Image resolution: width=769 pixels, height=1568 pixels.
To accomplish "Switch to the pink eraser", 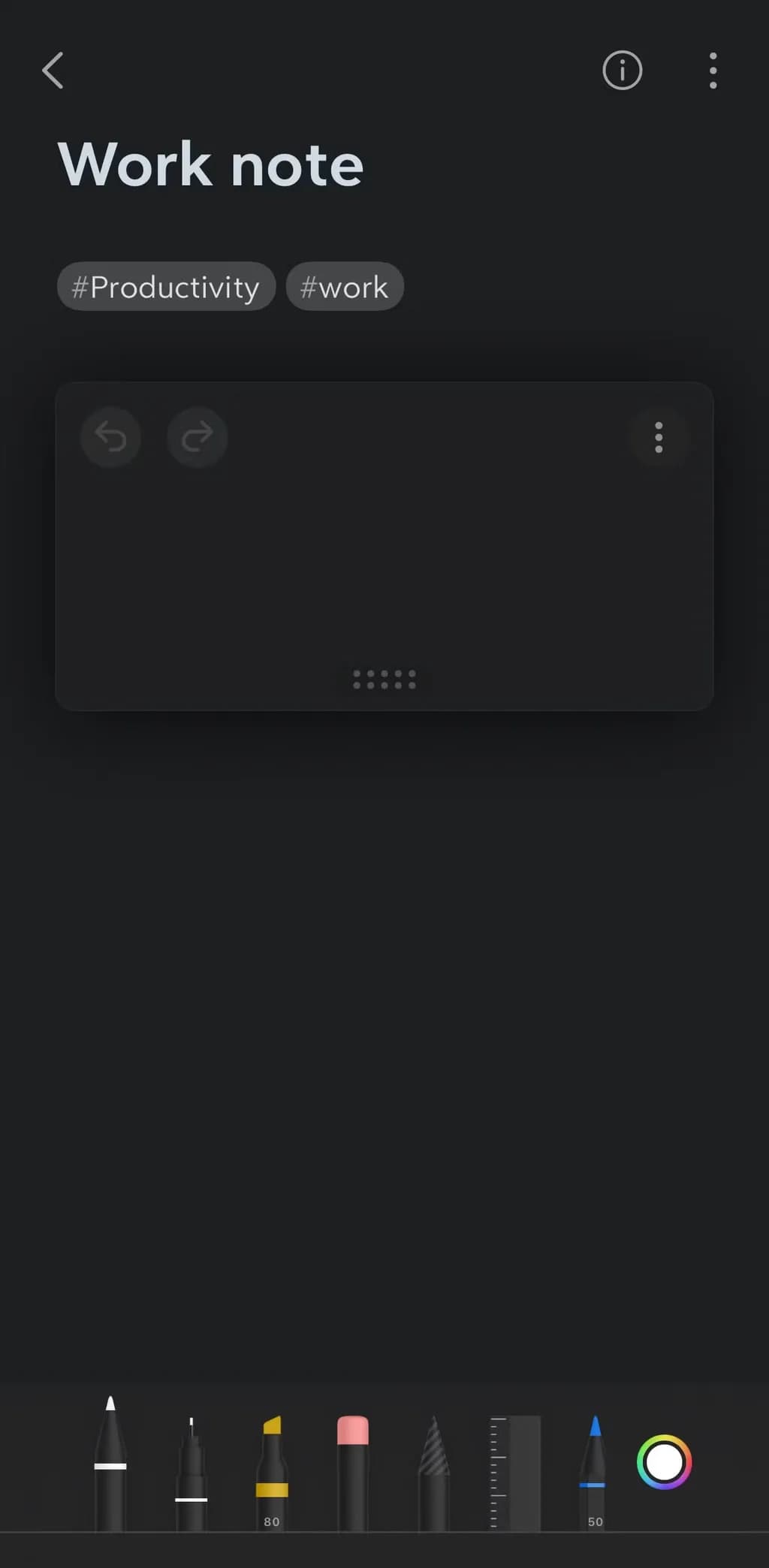I will [x=353, y=1472].
